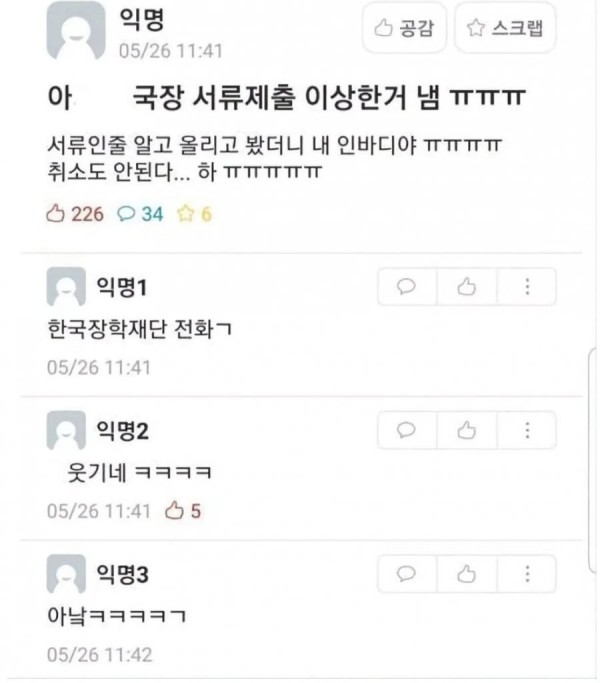Tap the 공감 like button on the post
This screenshot has width=600, height=683.
click(404, 29)
